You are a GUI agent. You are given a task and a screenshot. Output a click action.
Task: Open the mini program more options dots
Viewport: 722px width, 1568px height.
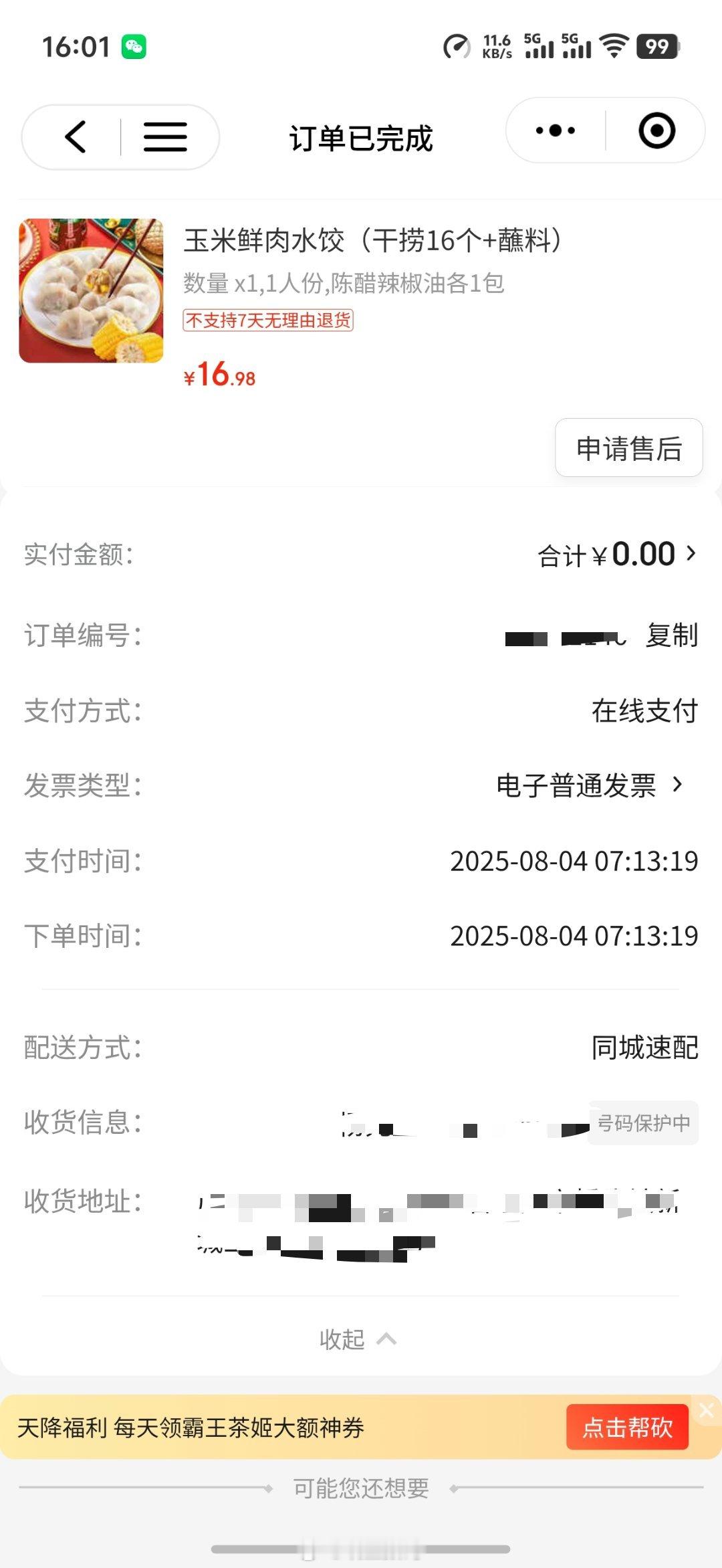(556, 130)
